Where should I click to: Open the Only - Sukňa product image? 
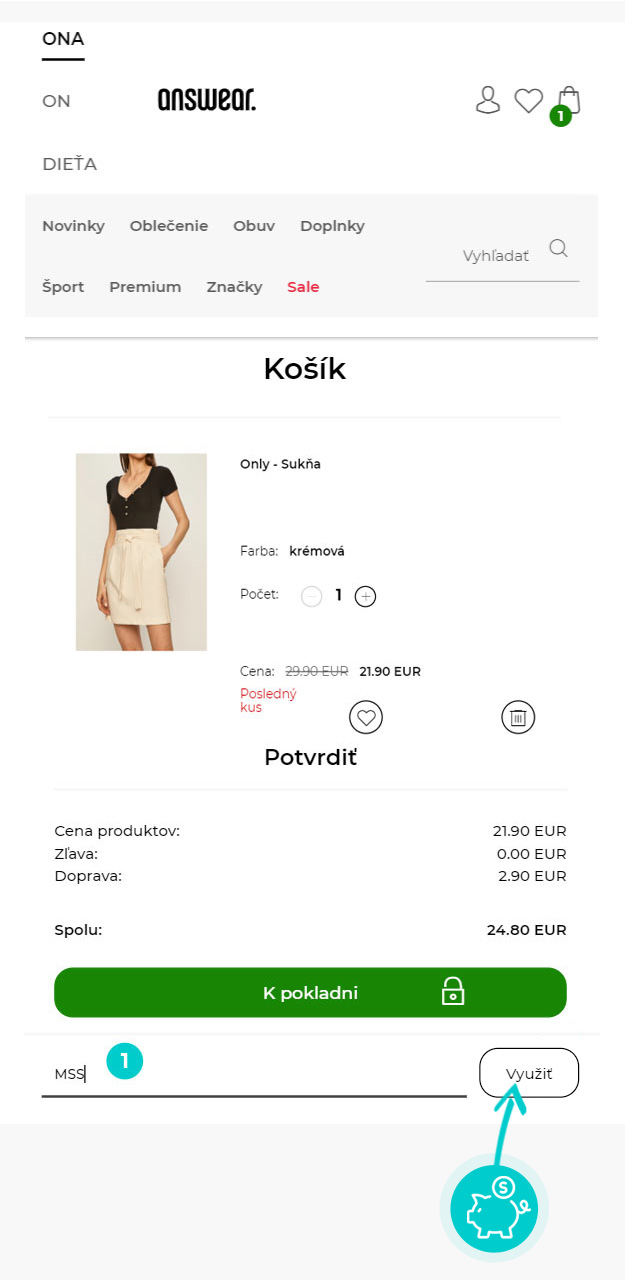(x=141, y=552)
